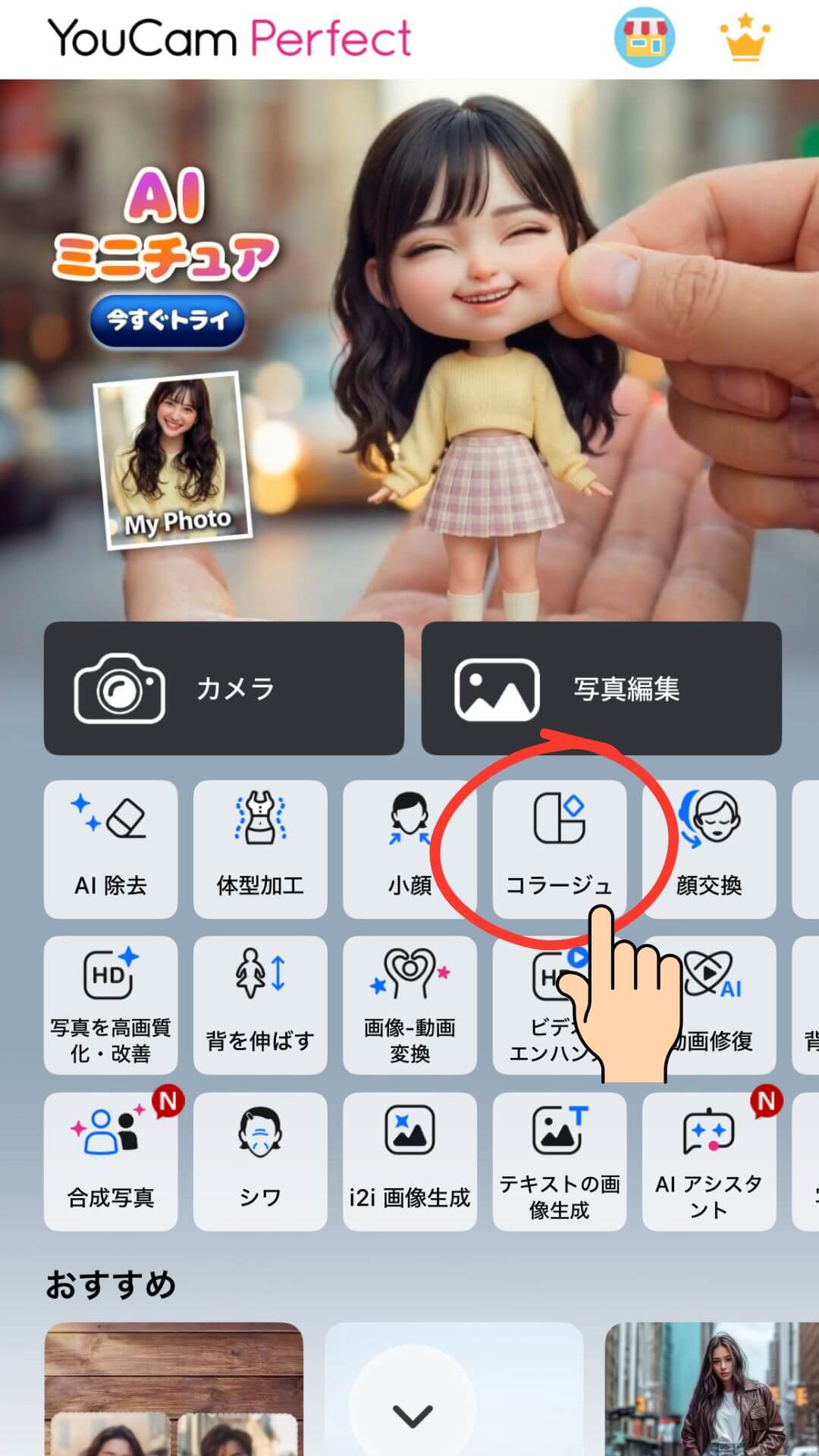This screenshot has height=1456, width=819.
Task: Select the 画像-動画変換 image-to-video tool
Action: tap(409, 1005)
